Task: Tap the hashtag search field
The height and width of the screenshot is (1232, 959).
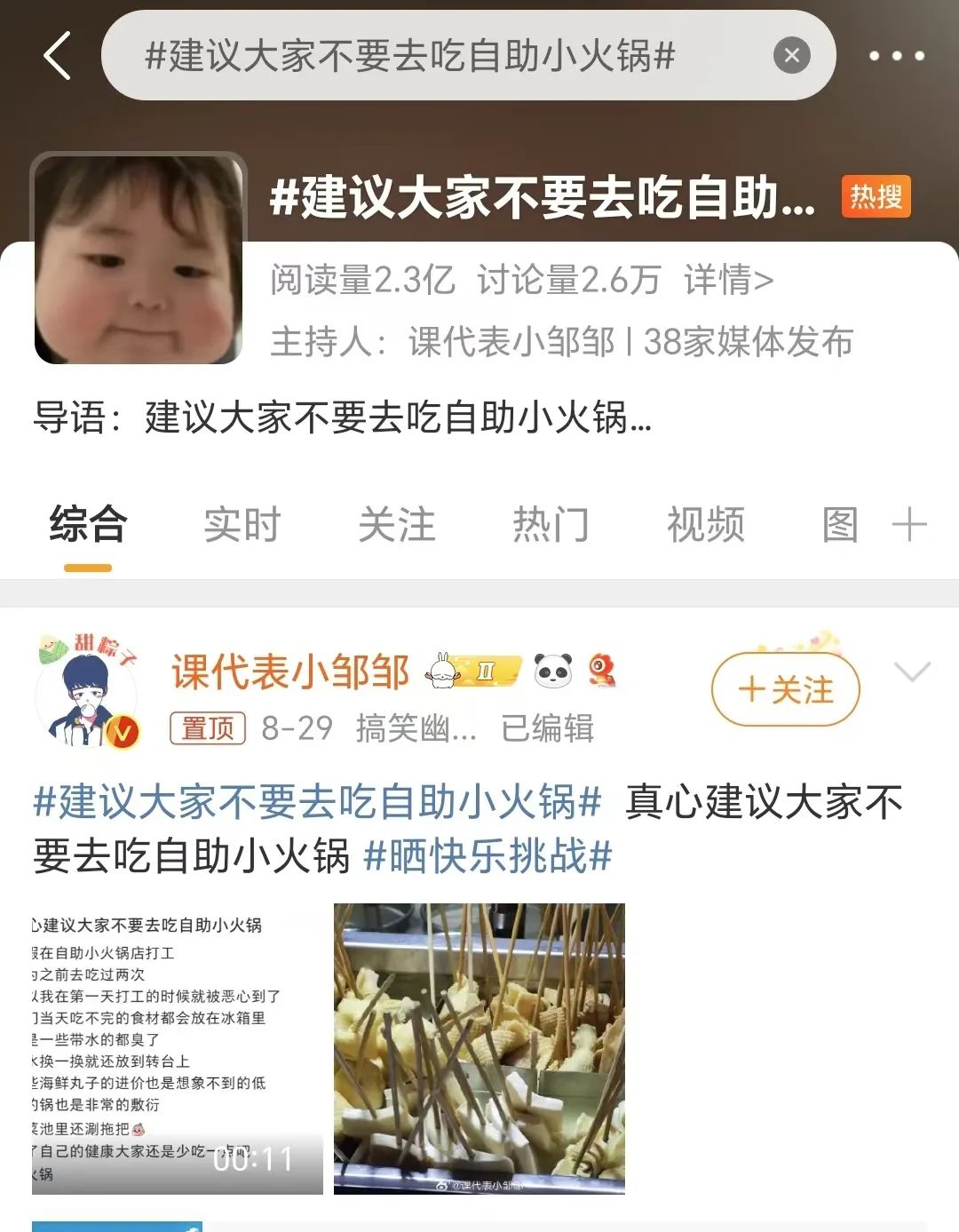Action: [426, 56]
